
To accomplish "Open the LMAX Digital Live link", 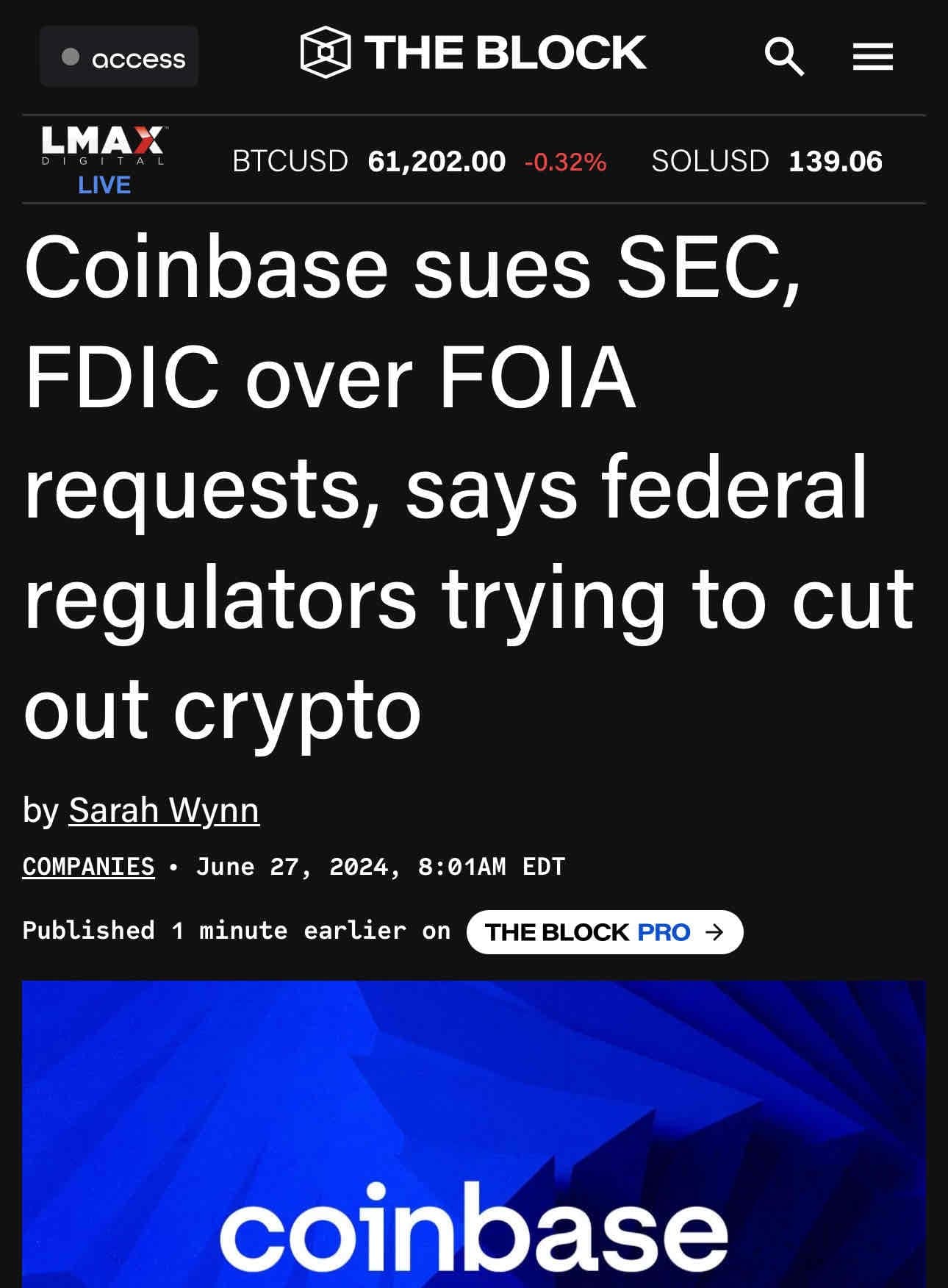I will [x=104, y=160].
